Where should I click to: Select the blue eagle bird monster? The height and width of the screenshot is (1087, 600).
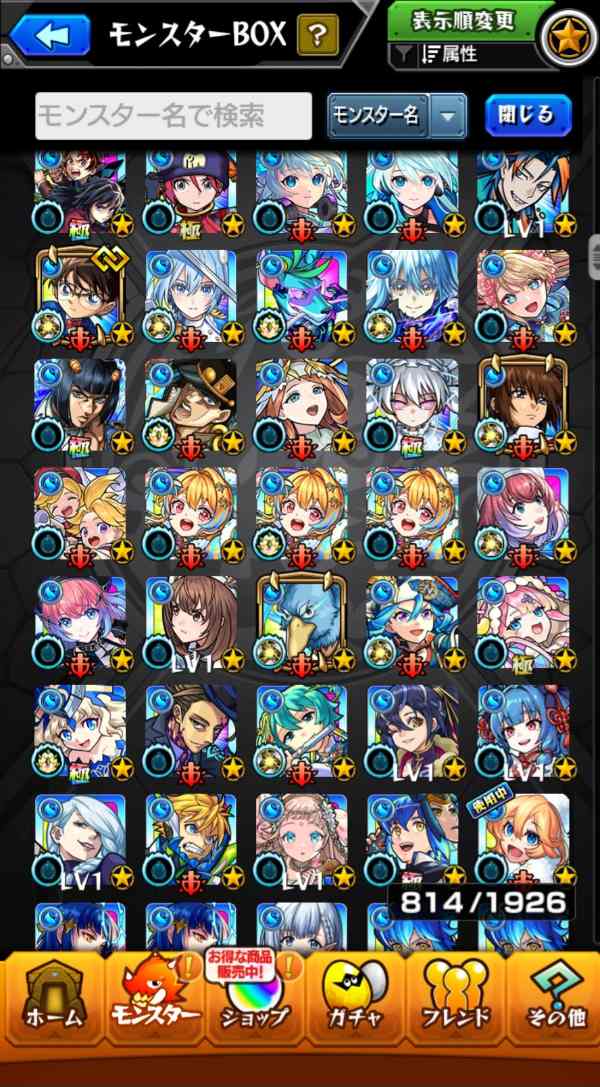(301, 622)
